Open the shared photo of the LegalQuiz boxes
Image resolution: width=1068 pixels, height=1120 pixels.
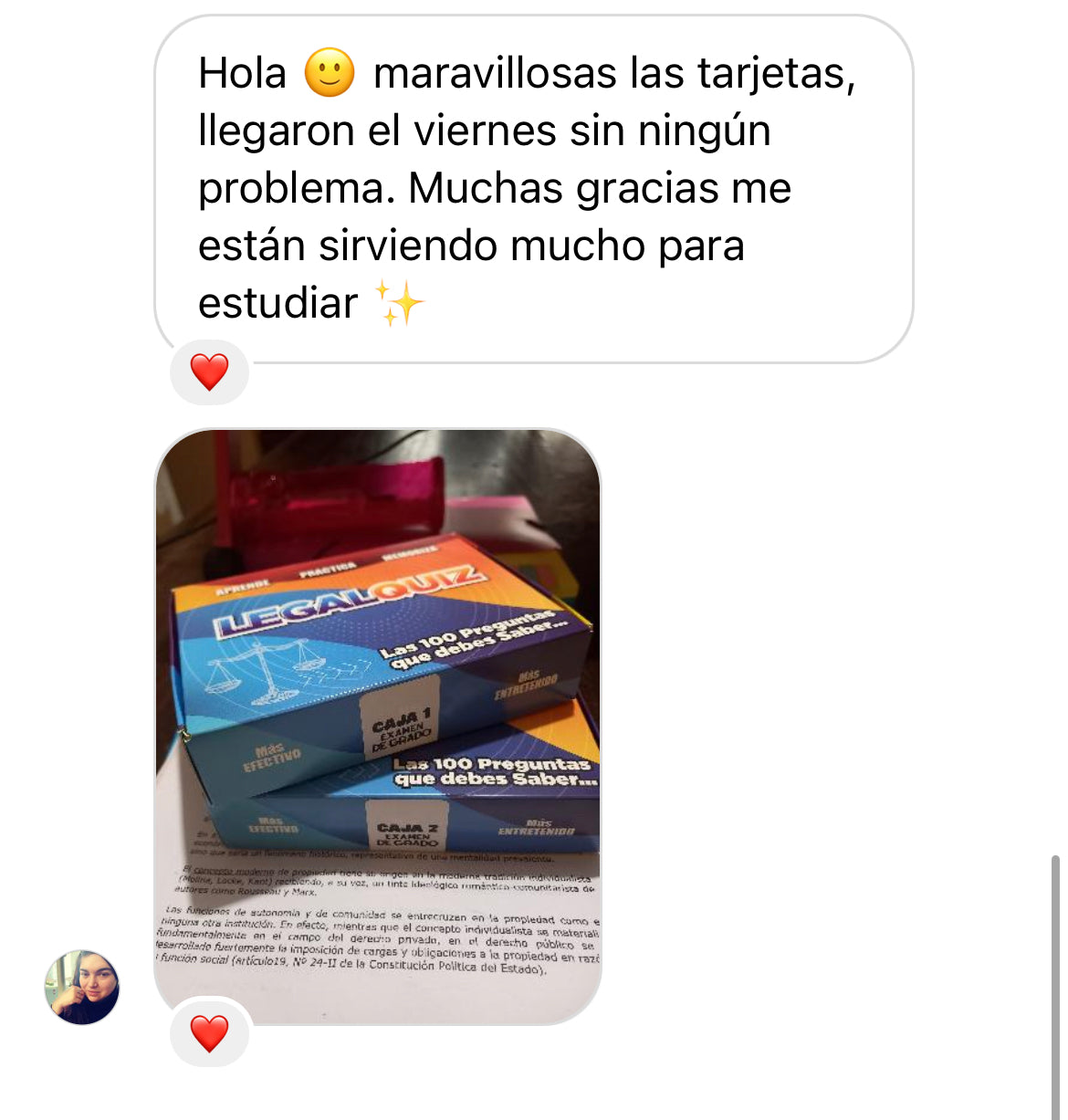pyautogui.click(x=381, y=721)
